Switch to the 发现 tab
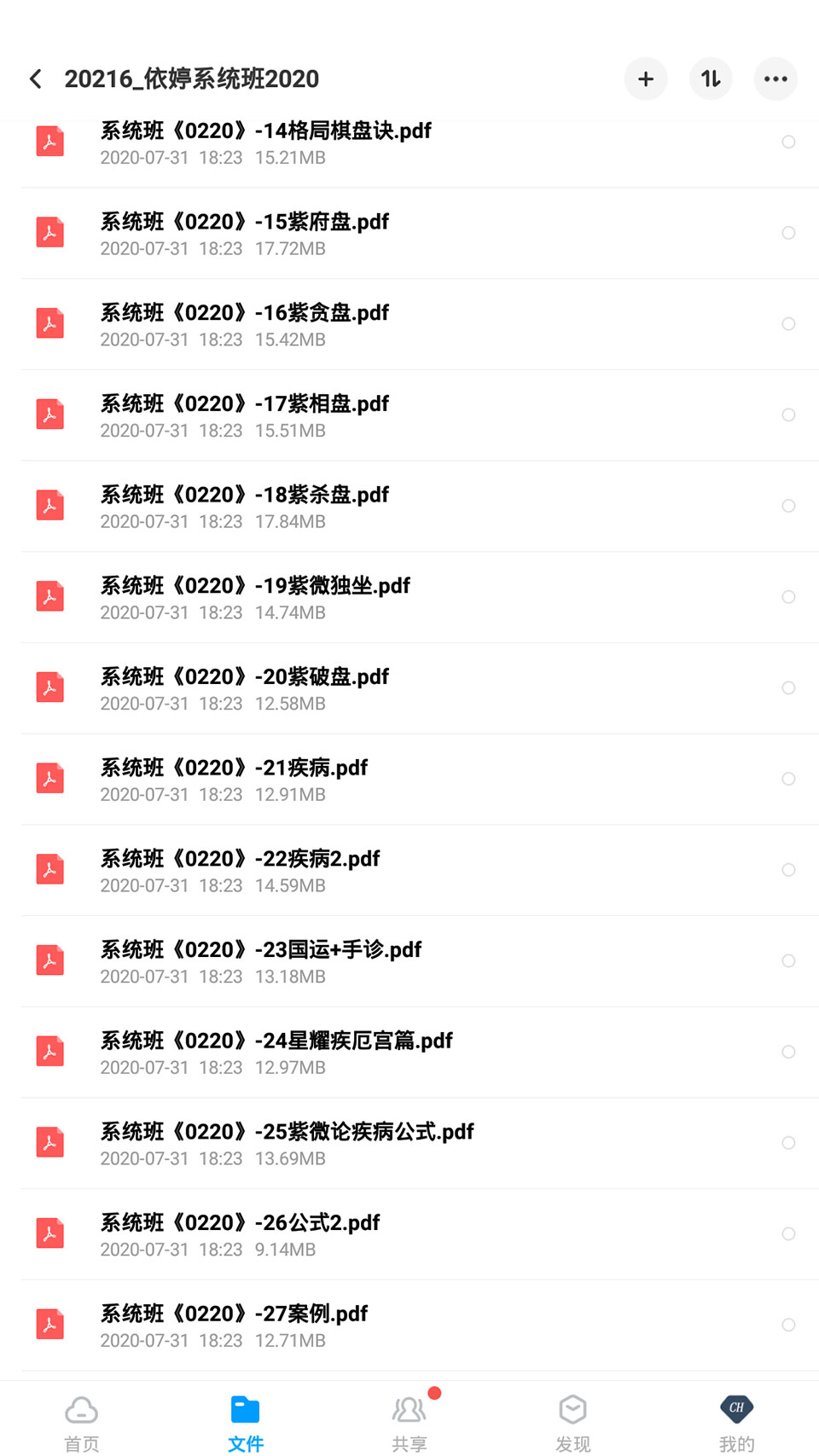819x1456 pixels. [573, 1423]
